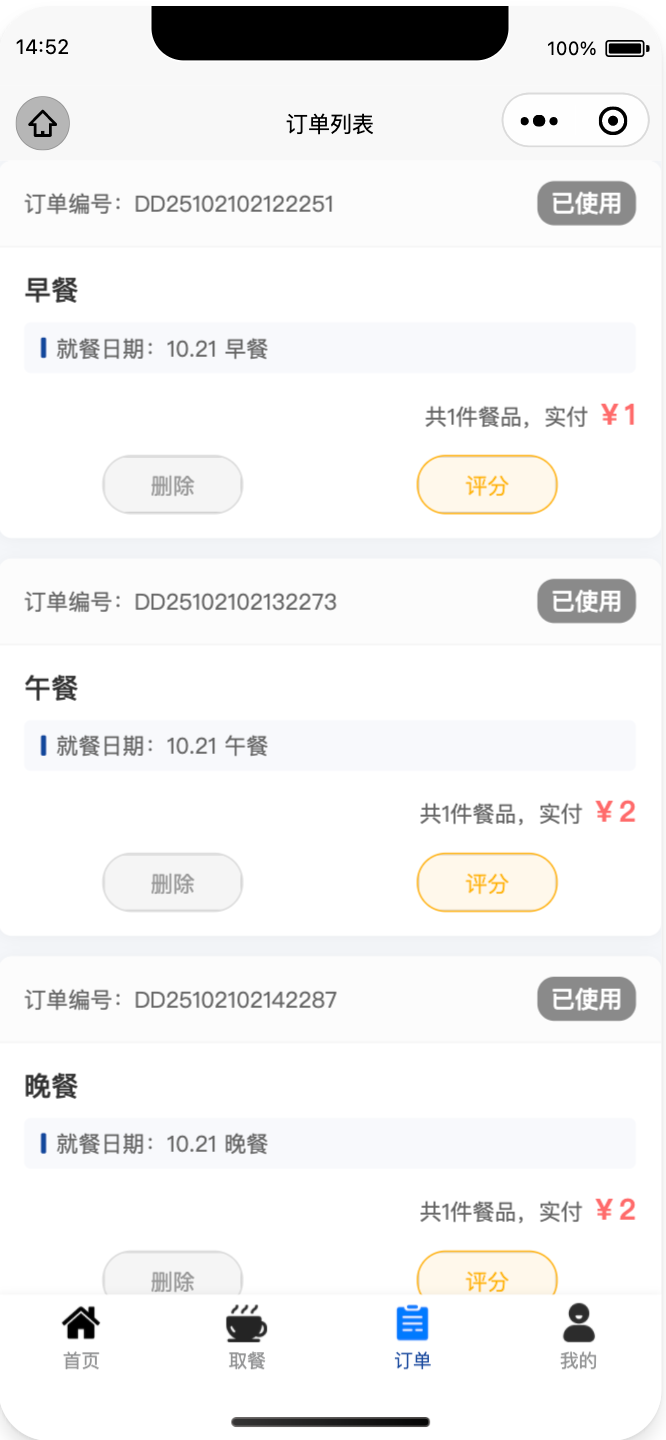Rate the 晚餐 dinner order

(x=487, y=1276)
